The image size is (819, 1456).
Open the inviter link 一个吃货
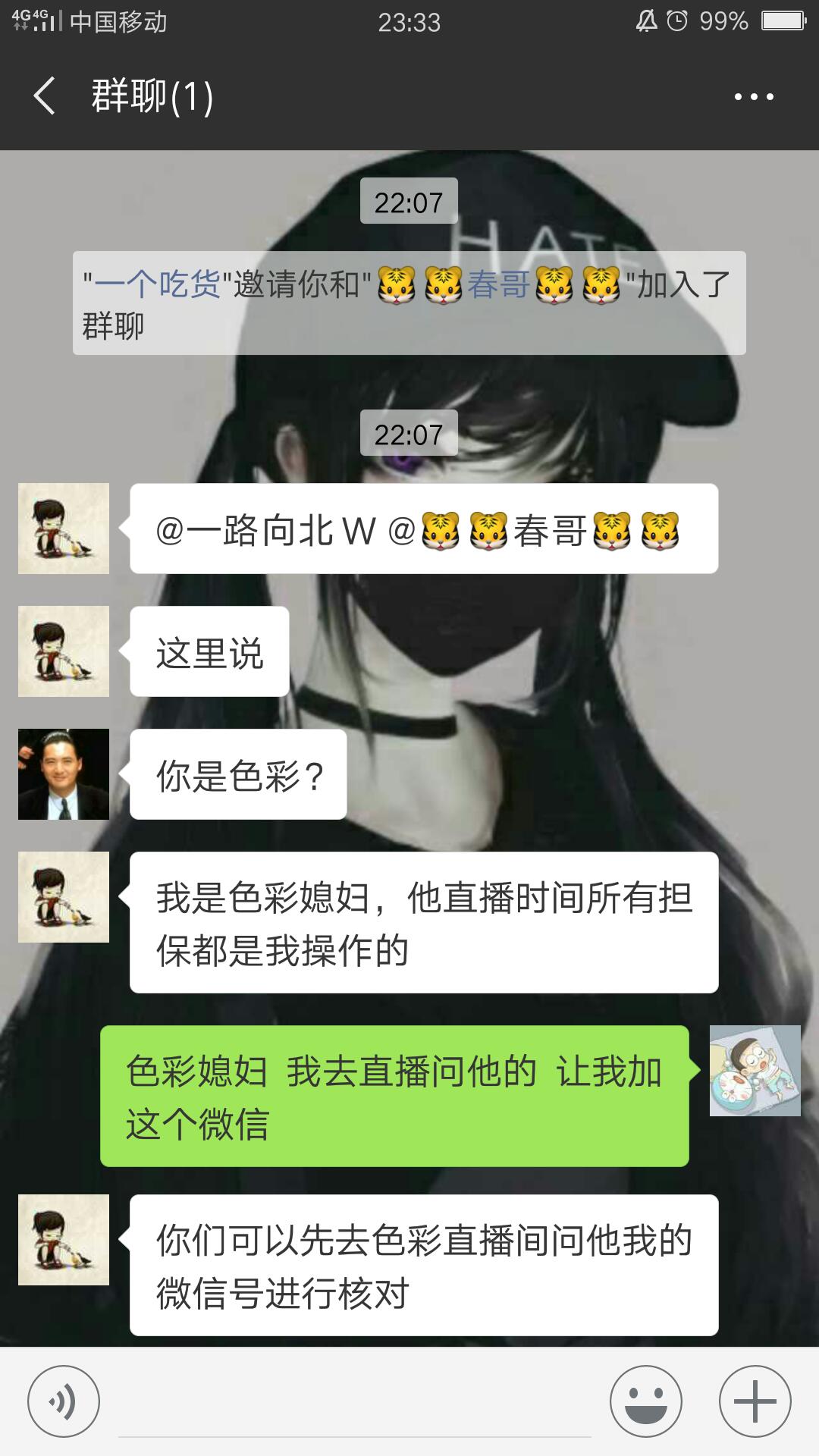pyautogui.click(x=157, y=285)
